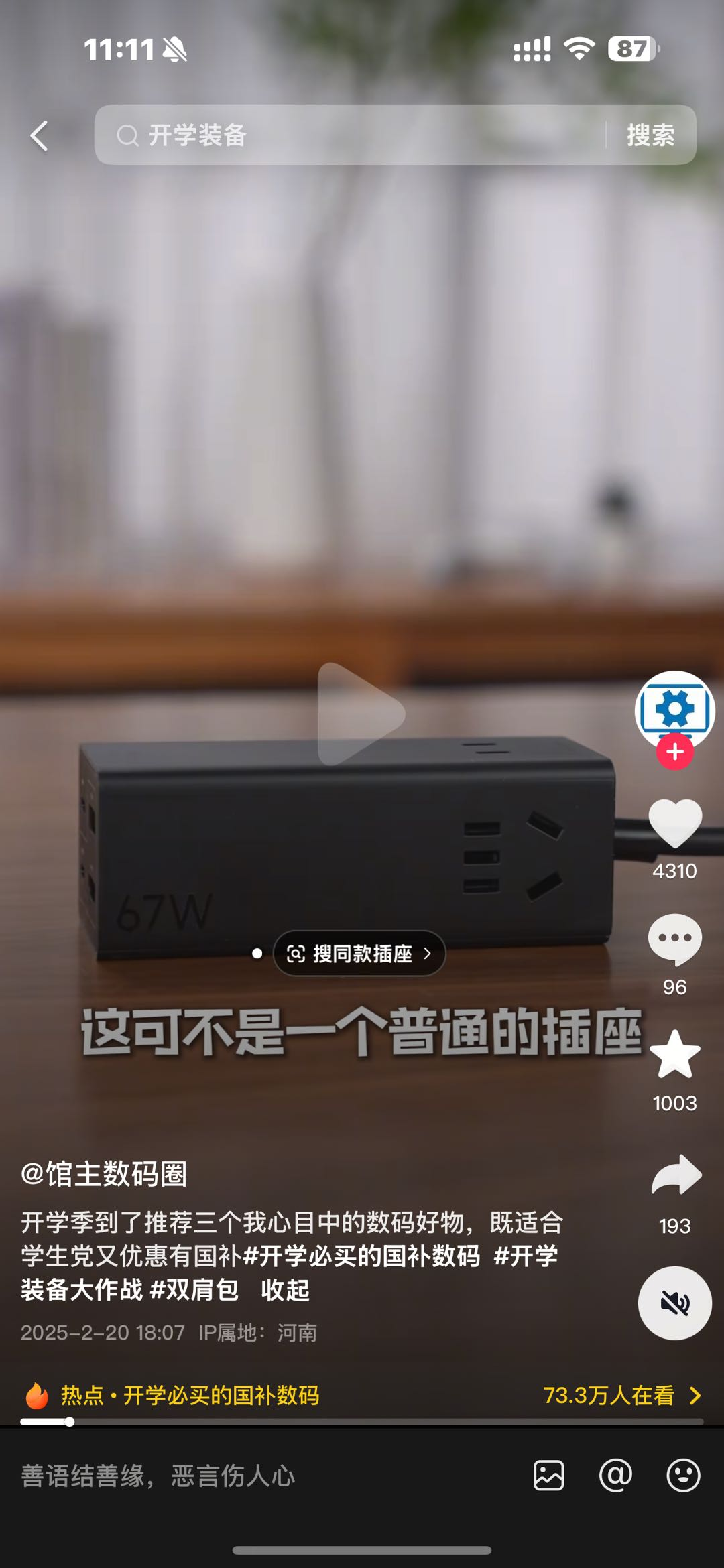Image resolution: width=724 pixels, height=1568 pixels.
Task: Like this video with the heart
Action: [x=674, y=823]
